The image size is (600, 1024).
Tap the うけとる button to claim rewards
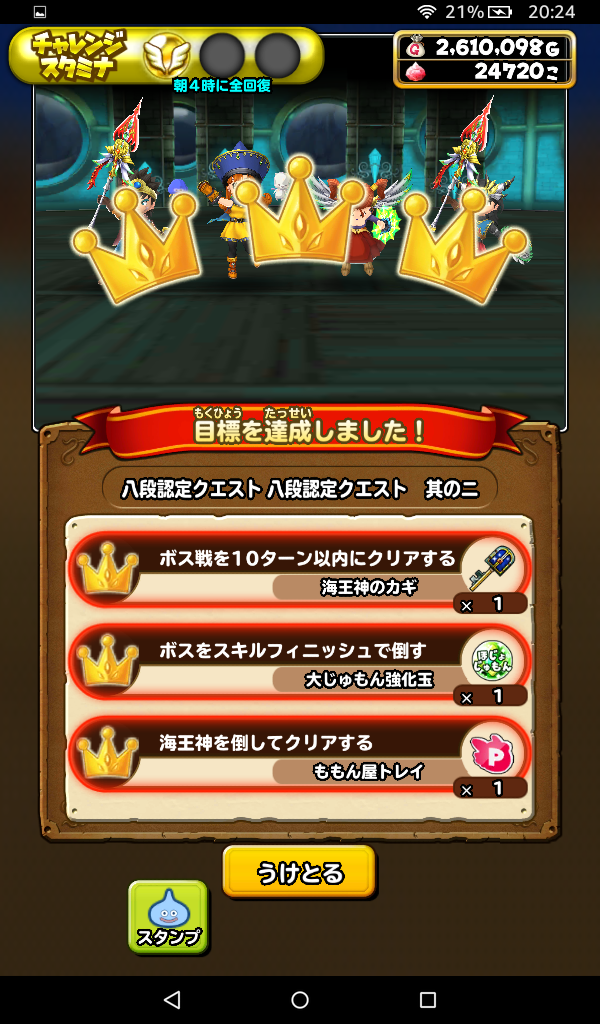[x=299, y=872]
